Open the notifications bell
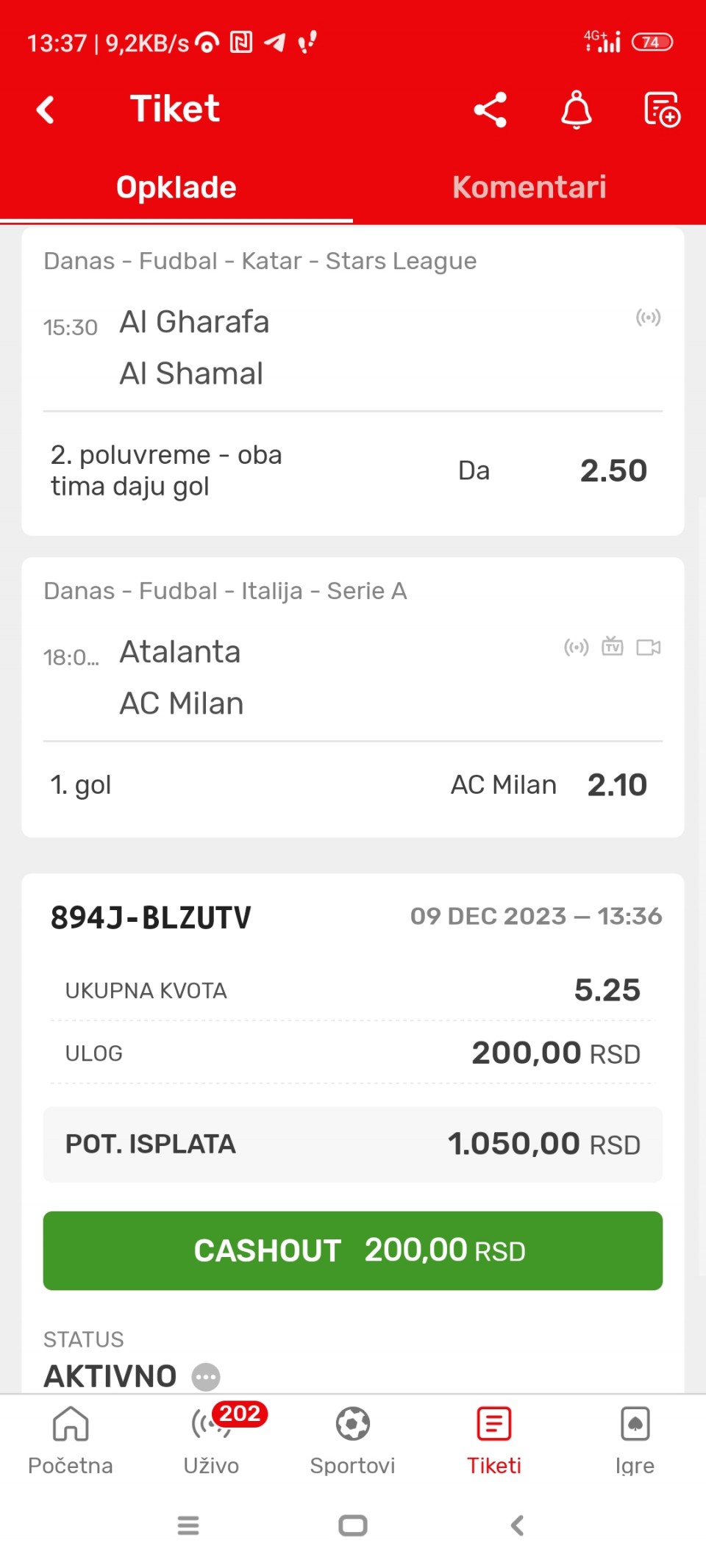 click(x=577, y=110)
